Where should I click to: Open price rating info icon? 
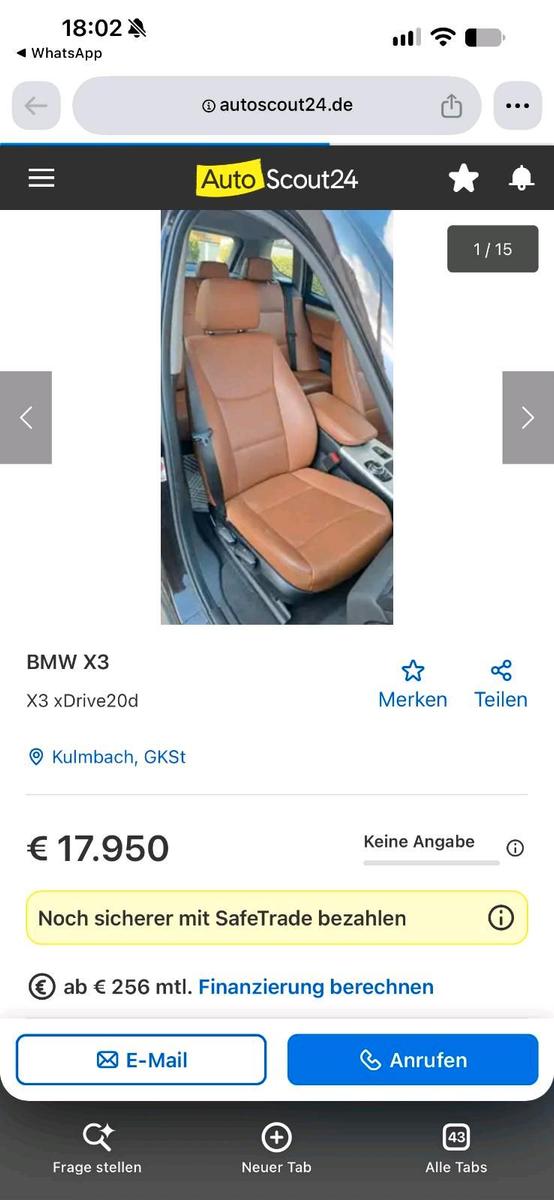pos(515,848)
